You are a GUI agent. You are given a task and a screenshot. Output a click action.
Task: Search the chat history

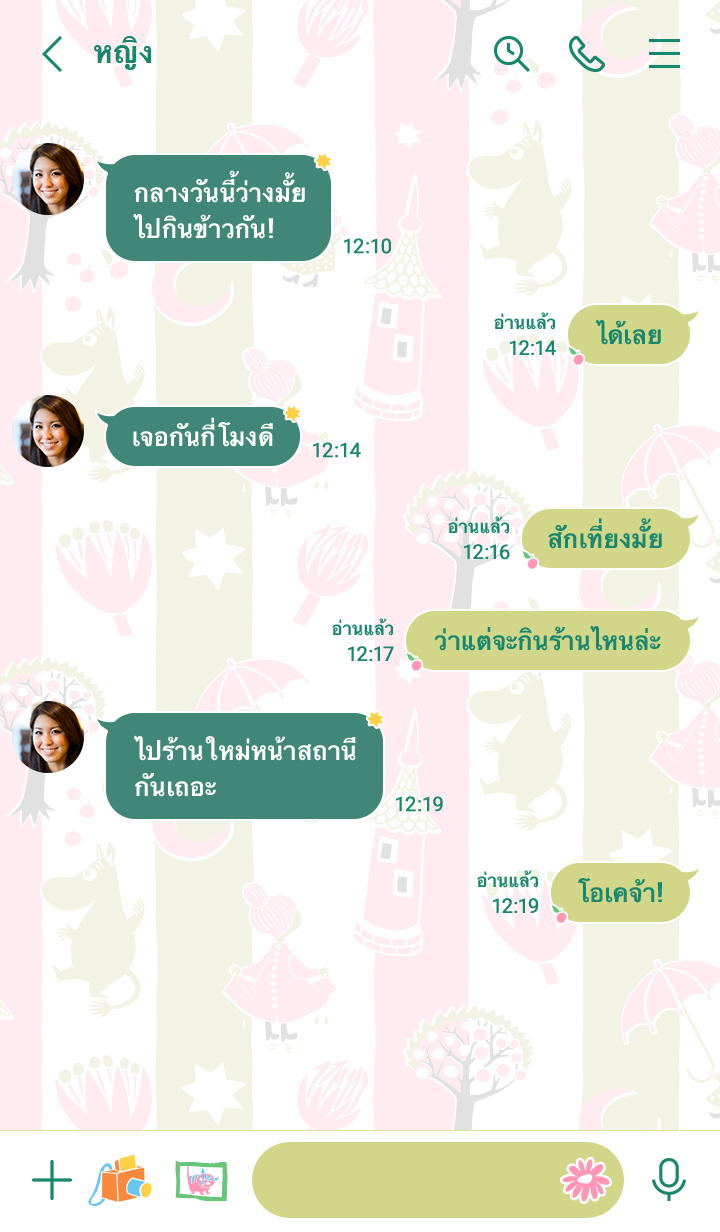[x=512, y=54]
